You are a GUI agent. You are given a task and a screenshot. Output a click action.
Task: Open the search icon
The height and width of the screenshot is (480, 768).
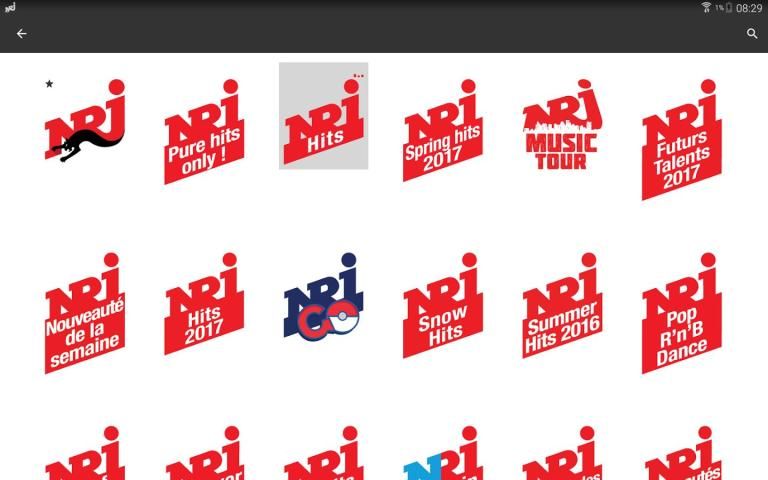752,34
